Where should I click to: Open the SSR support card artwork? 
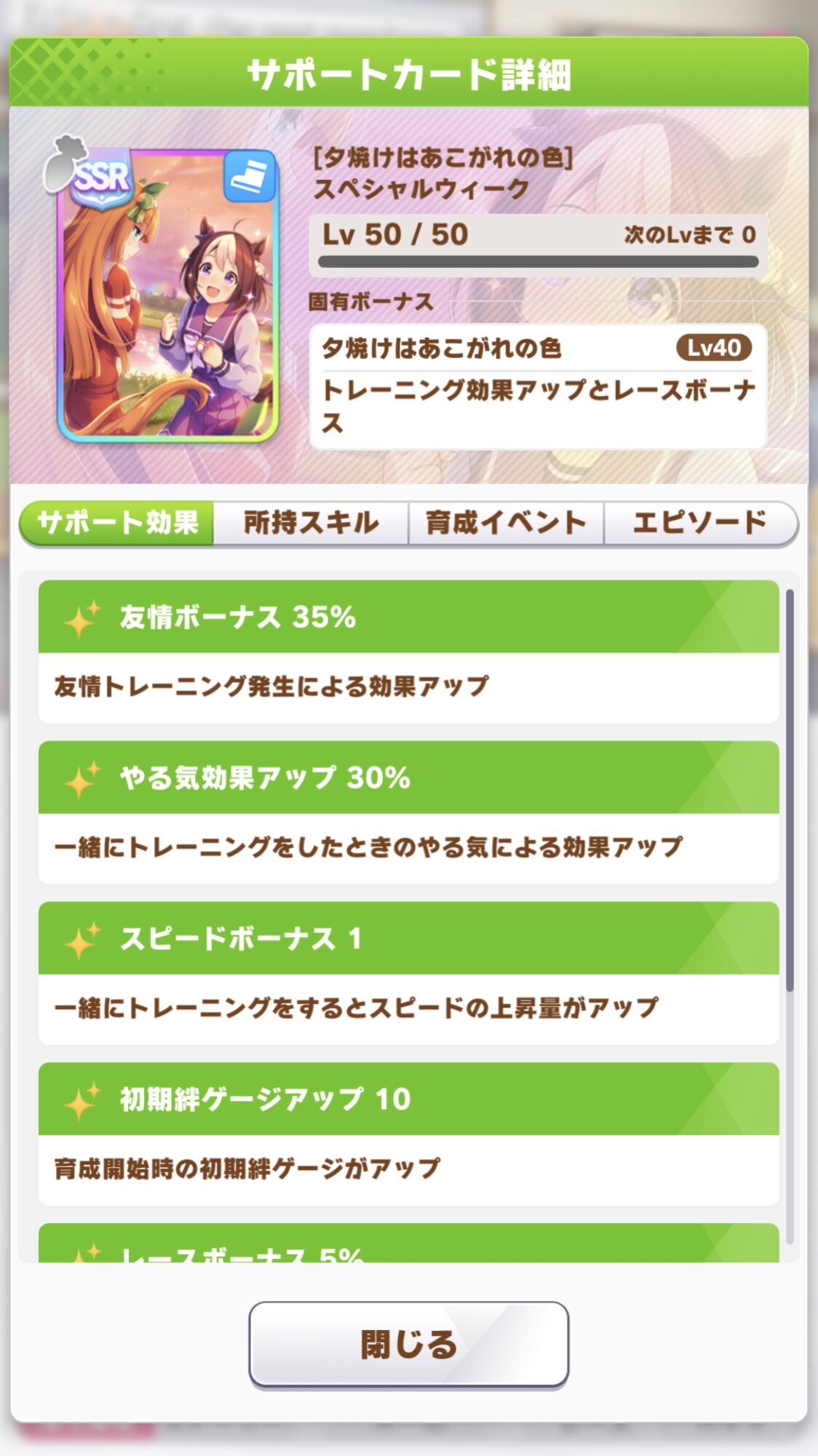(x=167, y=295)
